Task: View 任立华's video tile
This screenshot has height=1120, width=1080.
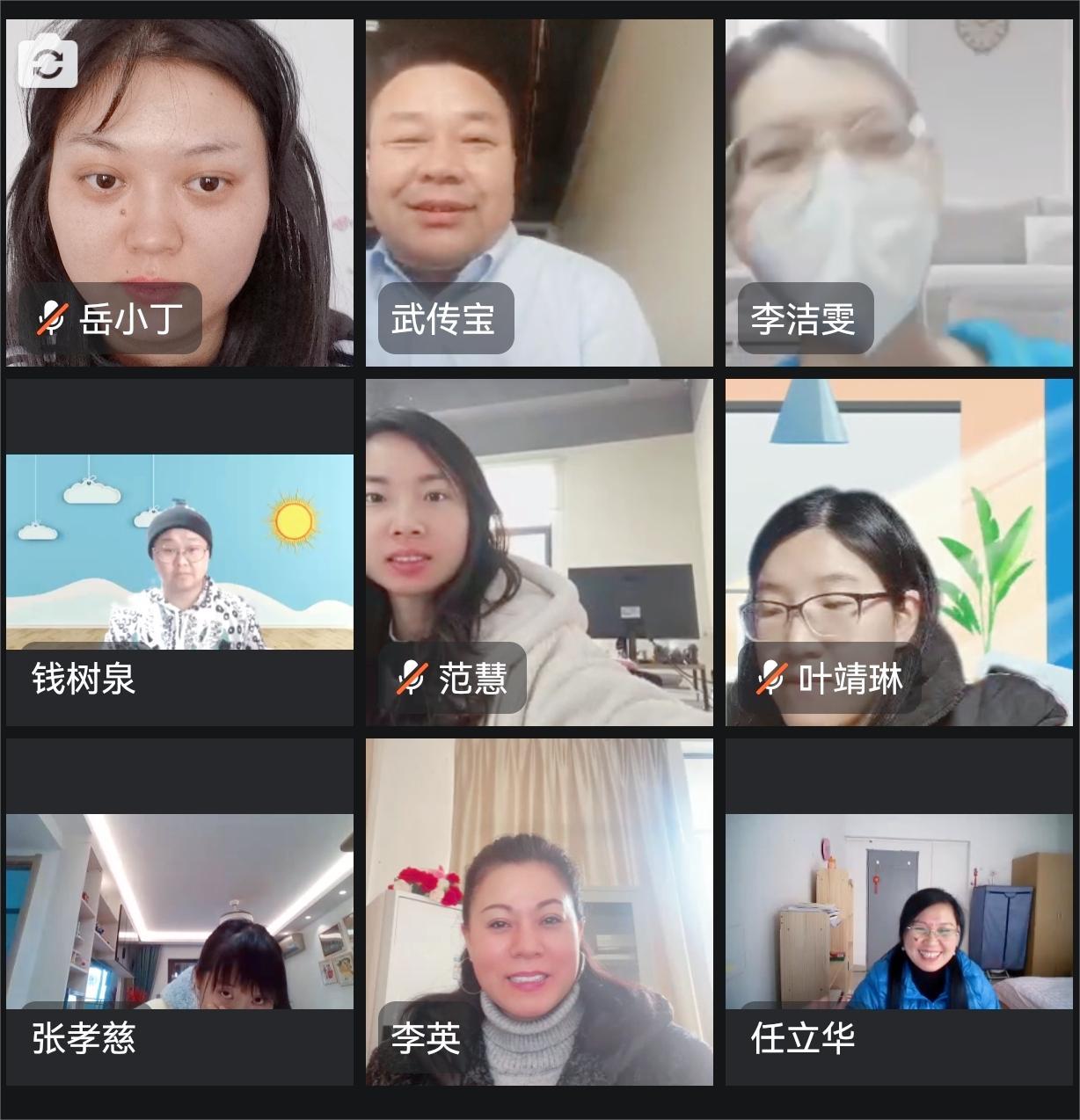Action: [899, 912]
